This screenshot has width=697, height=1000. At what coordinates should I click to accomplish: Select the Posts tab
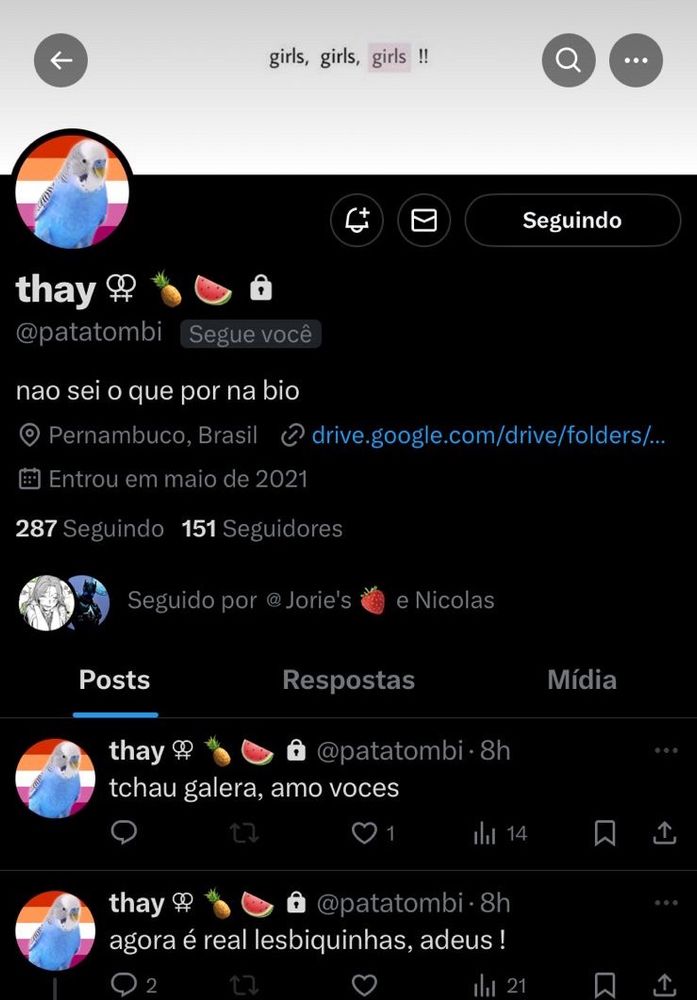(x=114, y=680)
